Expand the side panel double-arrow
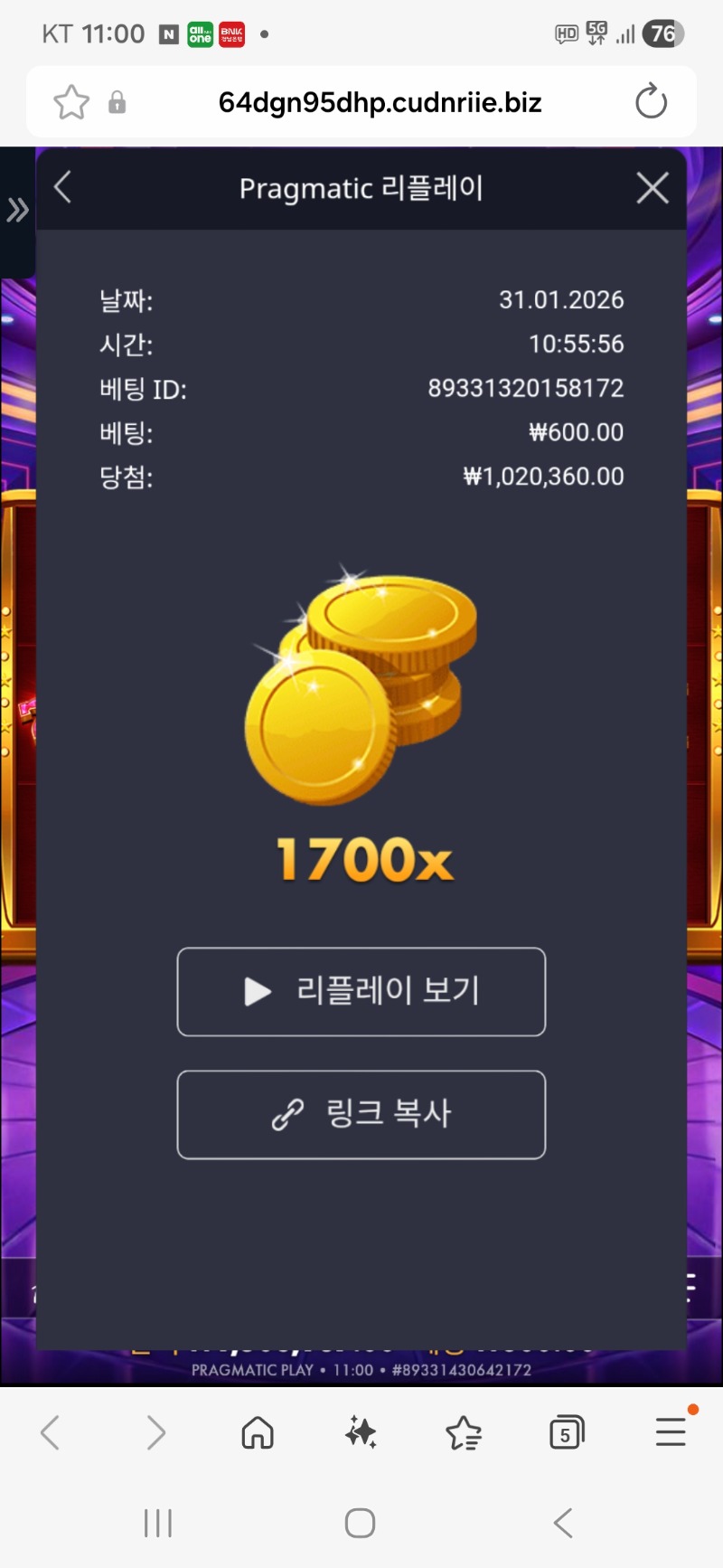 pos(17,211)
